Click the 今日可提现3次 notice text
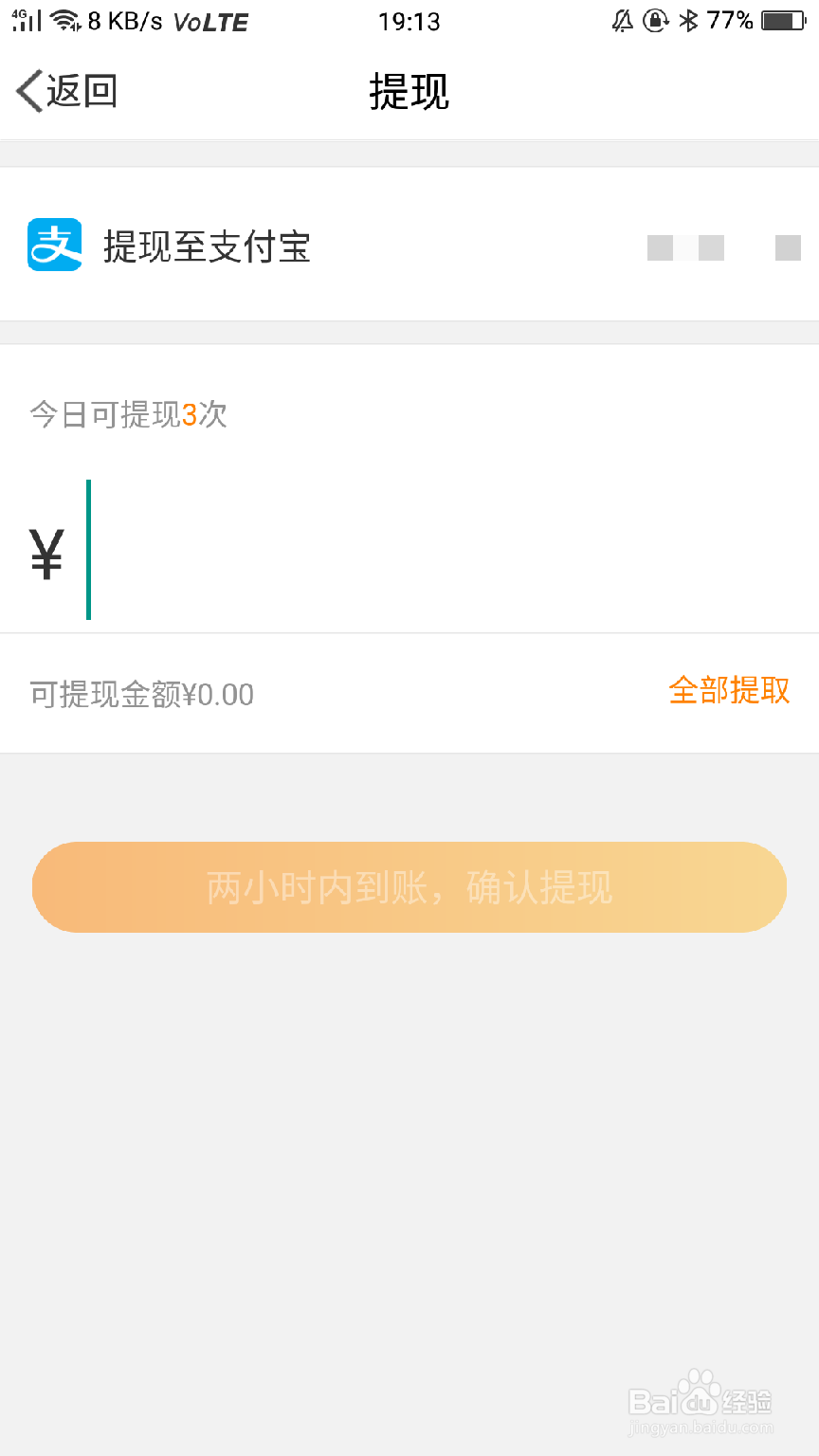 pyautogui.click(x=128, y=414)
